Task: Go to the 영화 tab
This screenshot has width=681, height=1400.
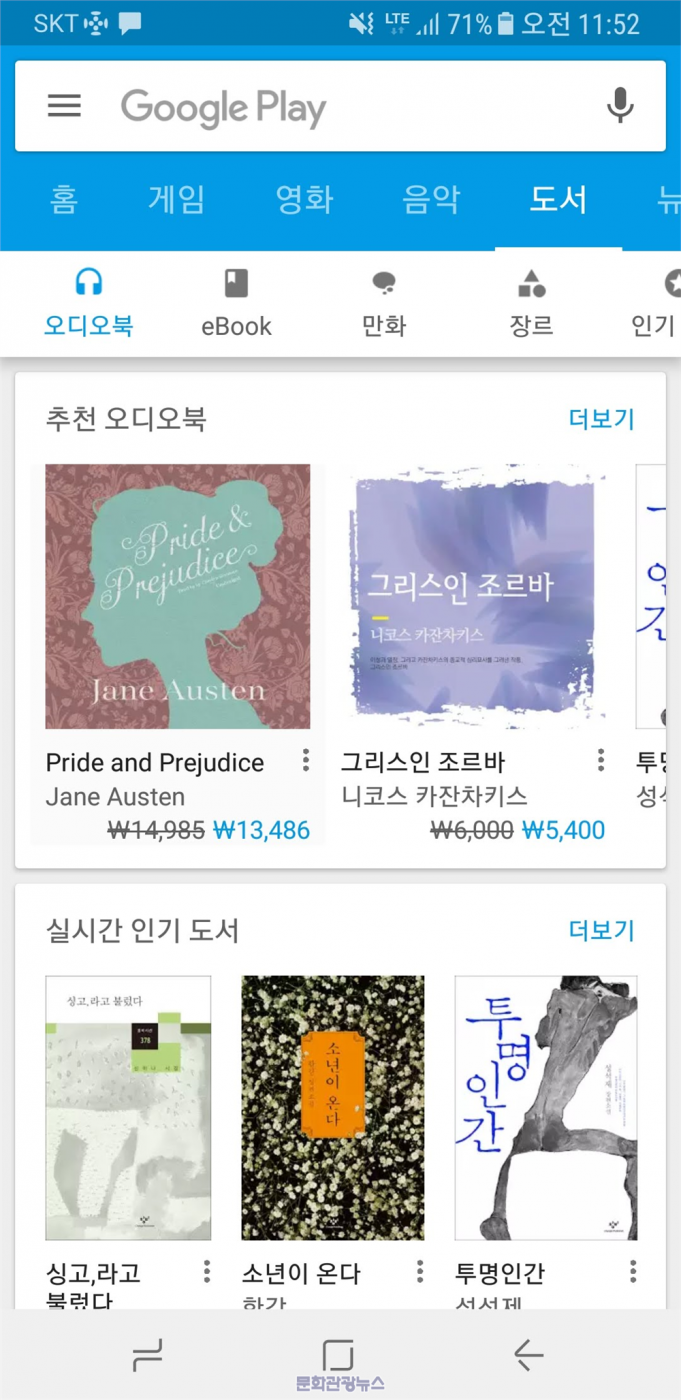Action: (x=304, y=200)
